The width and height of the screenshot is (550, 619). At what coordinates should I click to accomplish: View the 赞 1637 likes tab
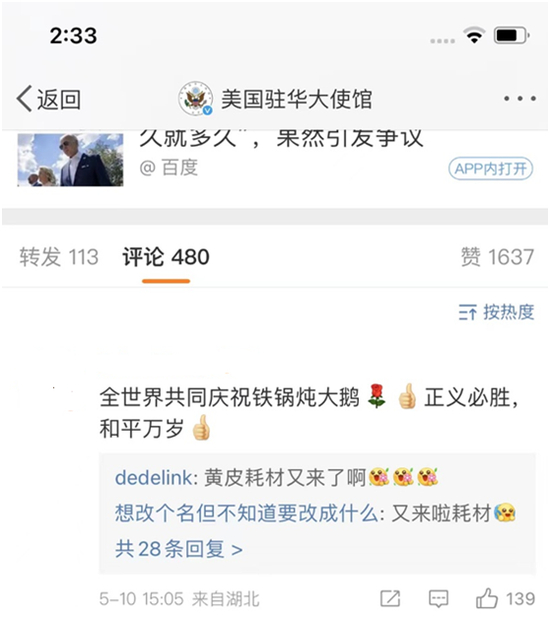(x=497, y=257)
